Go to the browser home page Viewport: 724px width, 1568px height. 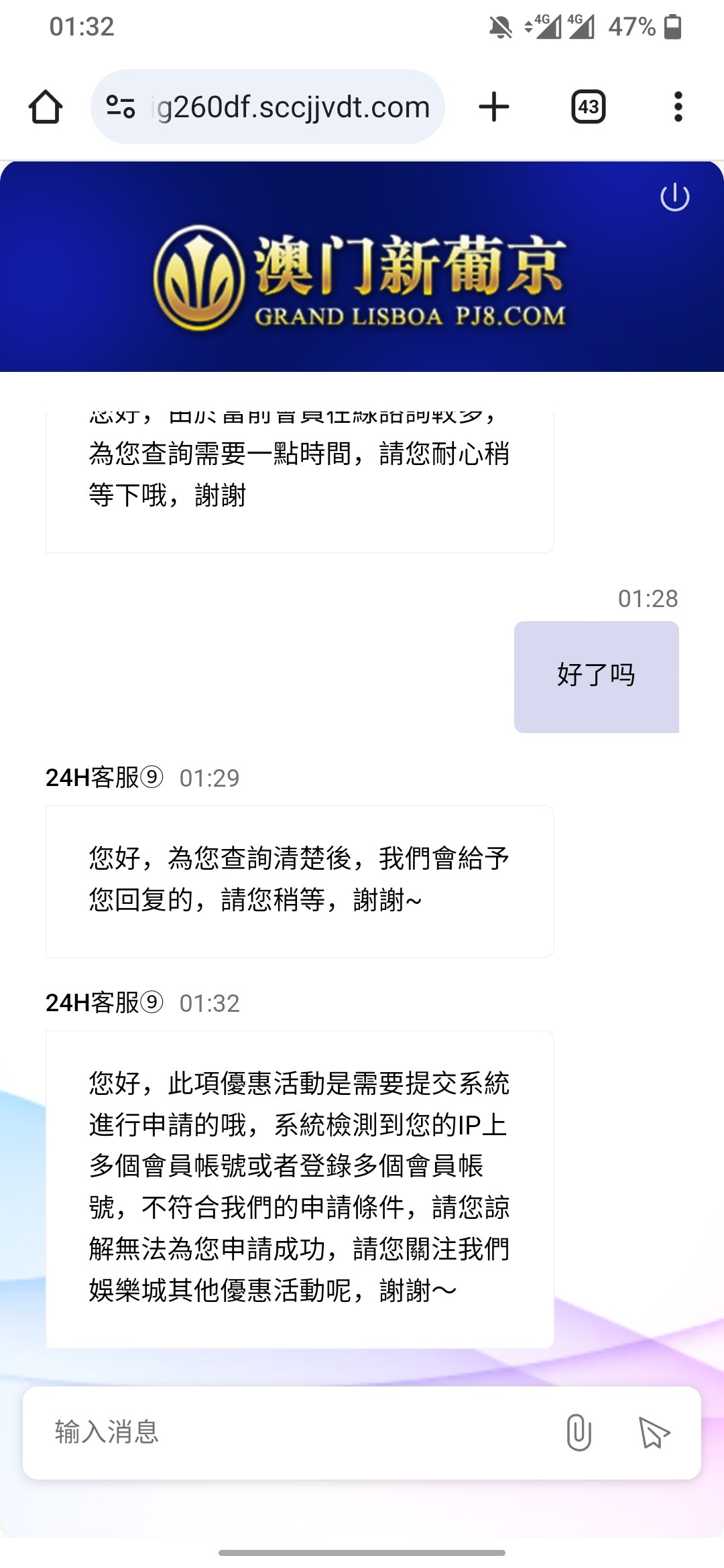tap(46, 107)
